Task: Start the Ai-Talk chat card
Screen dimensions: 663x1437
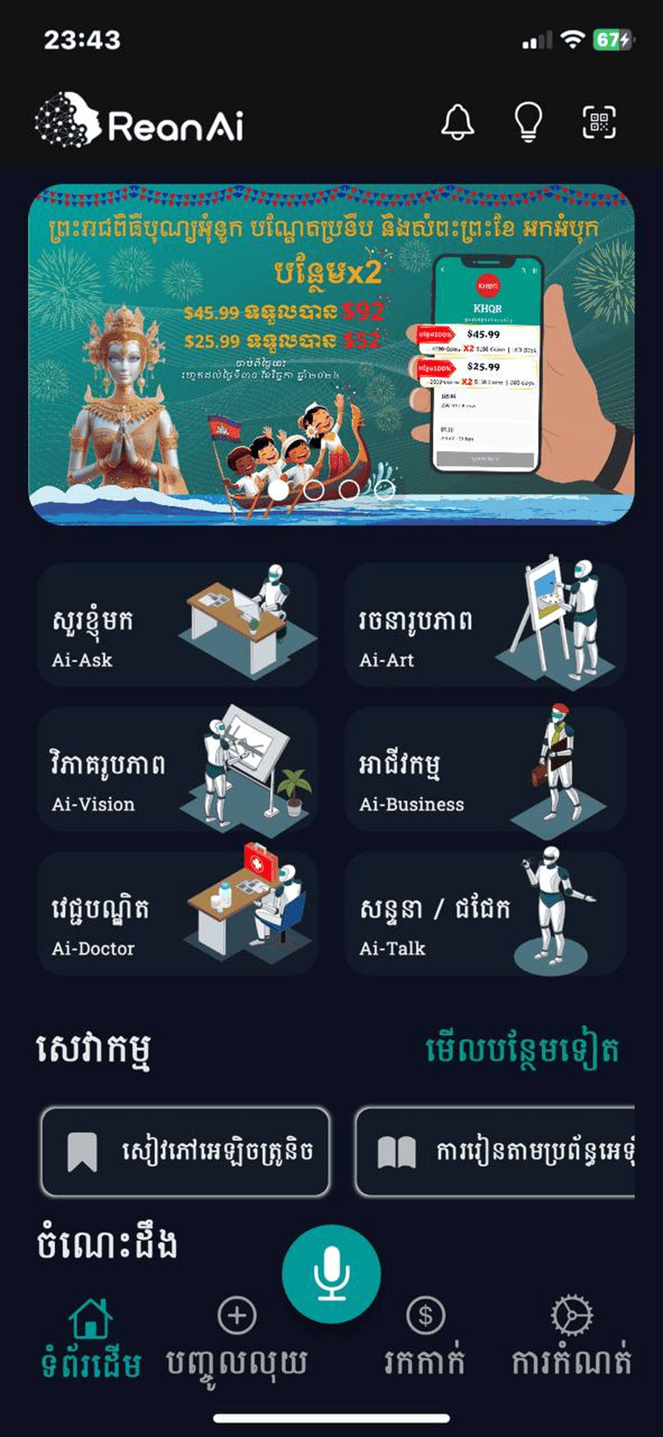Action: (x=485, y=913)
